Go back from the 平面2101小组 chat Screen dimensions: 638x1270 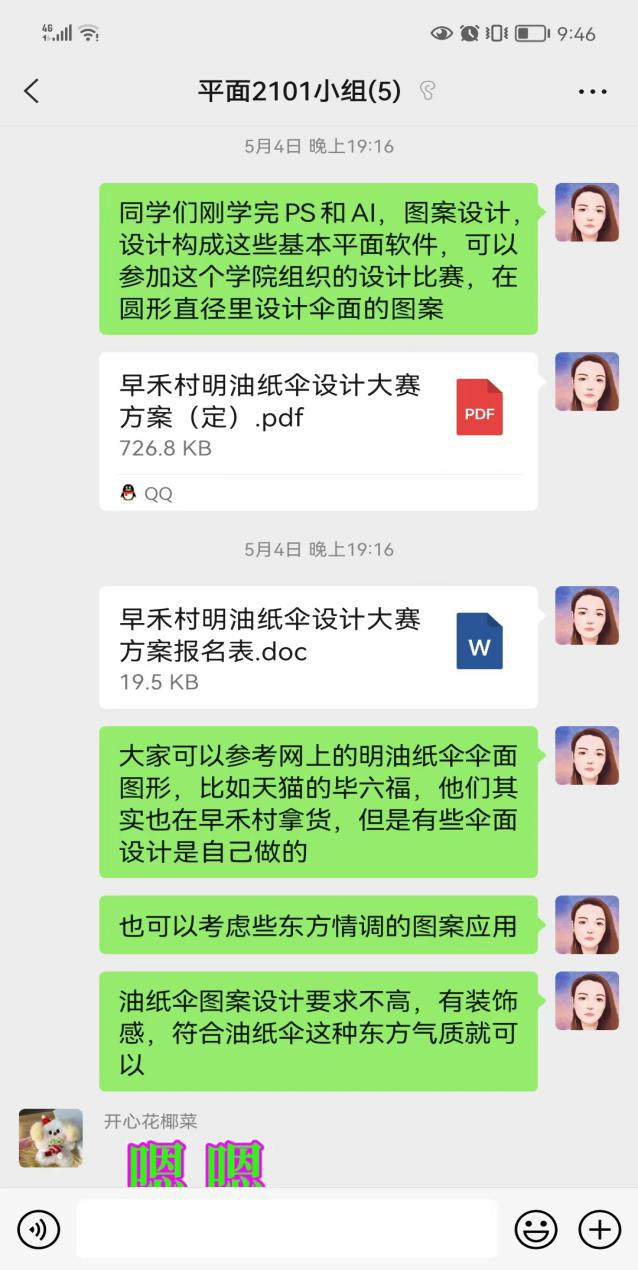pos(31,91)
